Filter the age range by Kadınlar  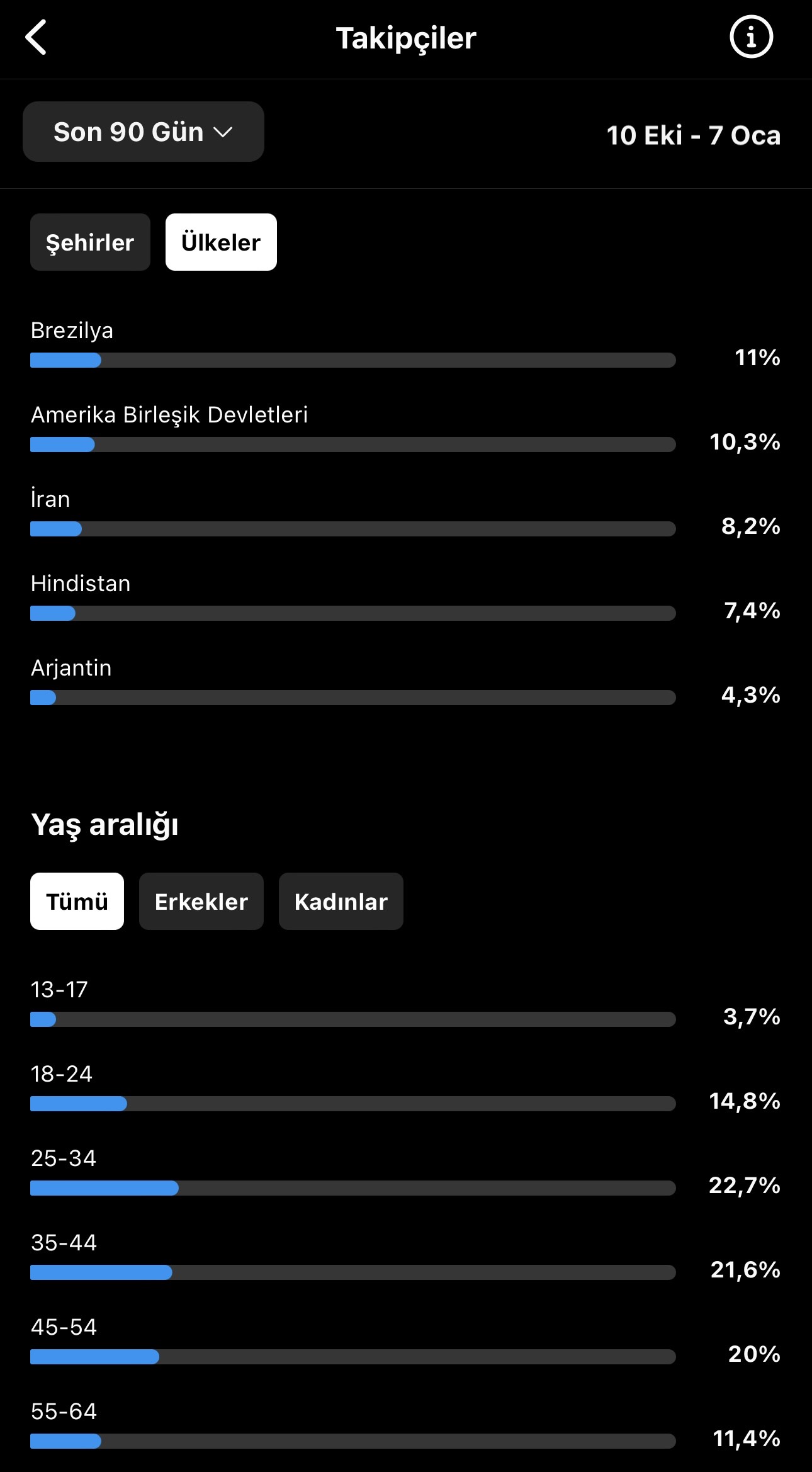point(341,901)
